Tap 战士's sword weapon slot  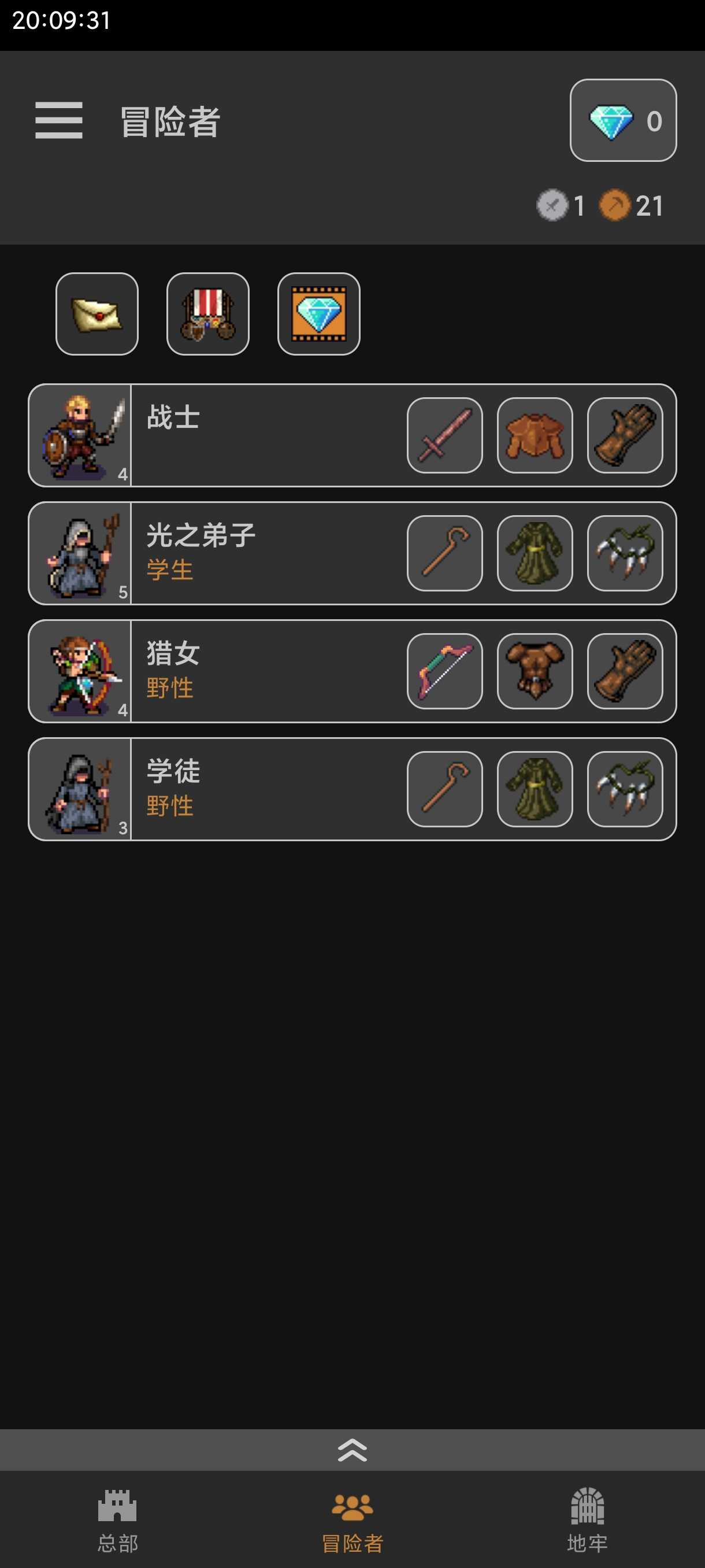tap(444, 435)
